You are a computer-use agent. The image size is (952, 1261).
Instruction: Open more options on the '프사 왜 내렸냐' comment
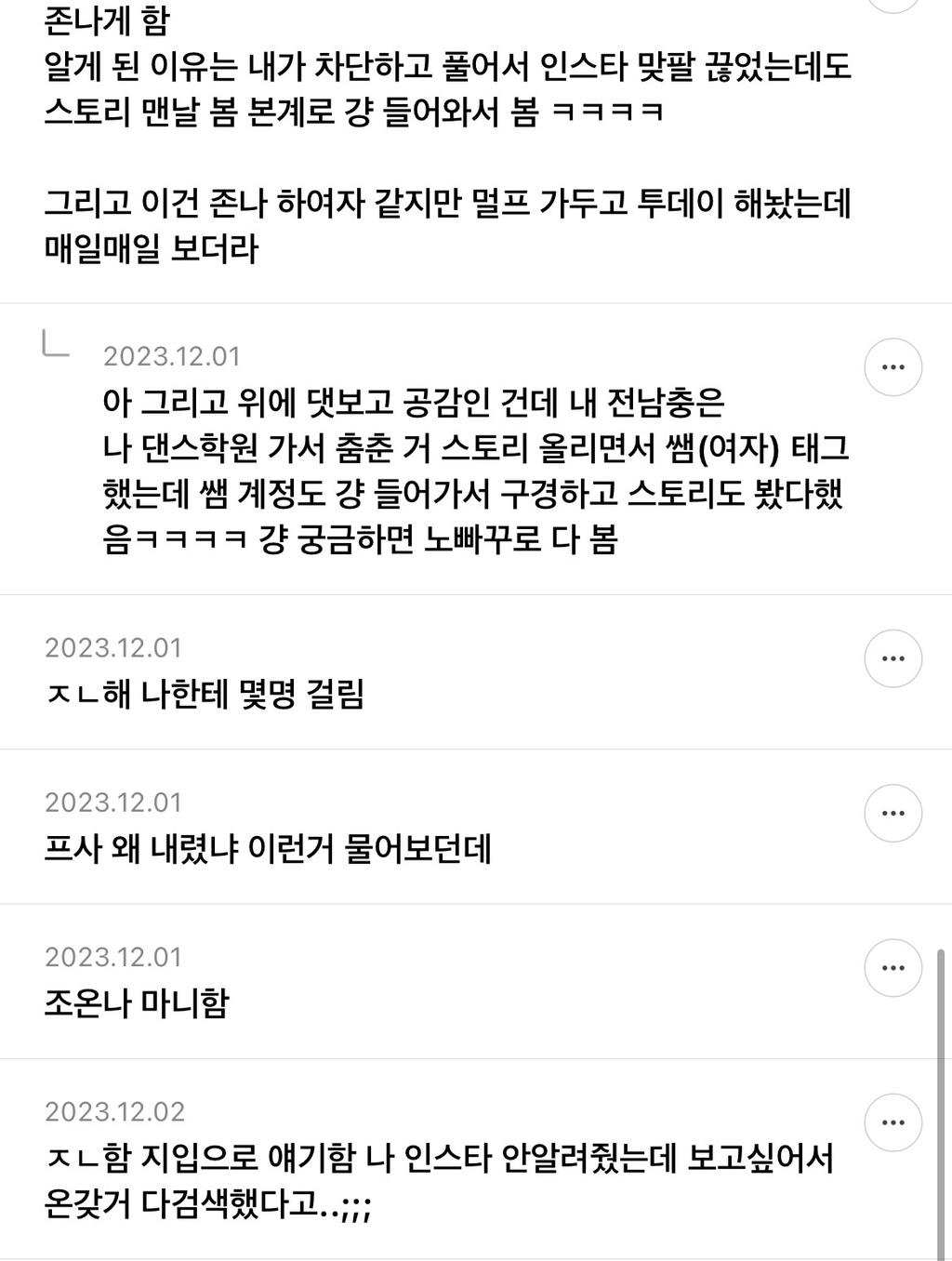(892, 813)
